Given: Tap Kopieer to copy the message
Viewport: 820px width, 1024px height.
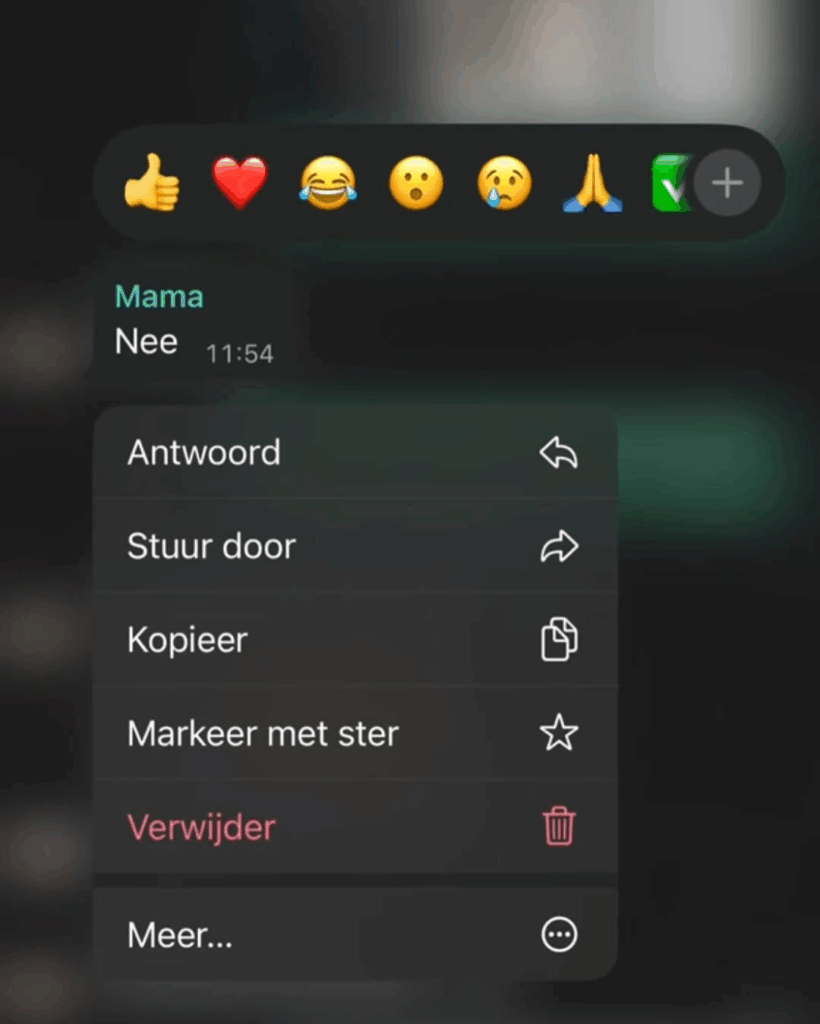Looking at the screenshot, I should [355, 640].
